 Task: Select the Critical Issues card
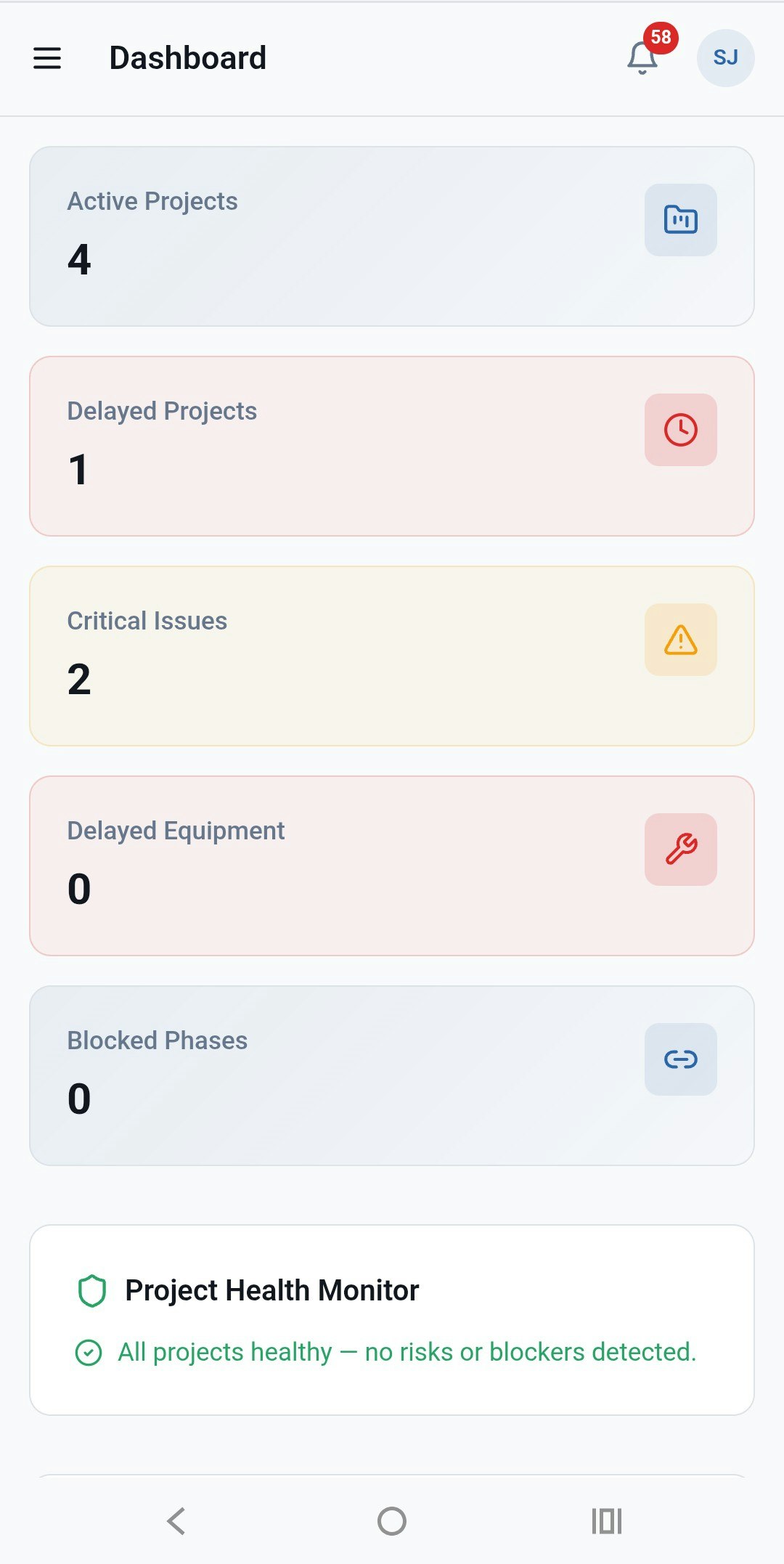click(392, 653)
